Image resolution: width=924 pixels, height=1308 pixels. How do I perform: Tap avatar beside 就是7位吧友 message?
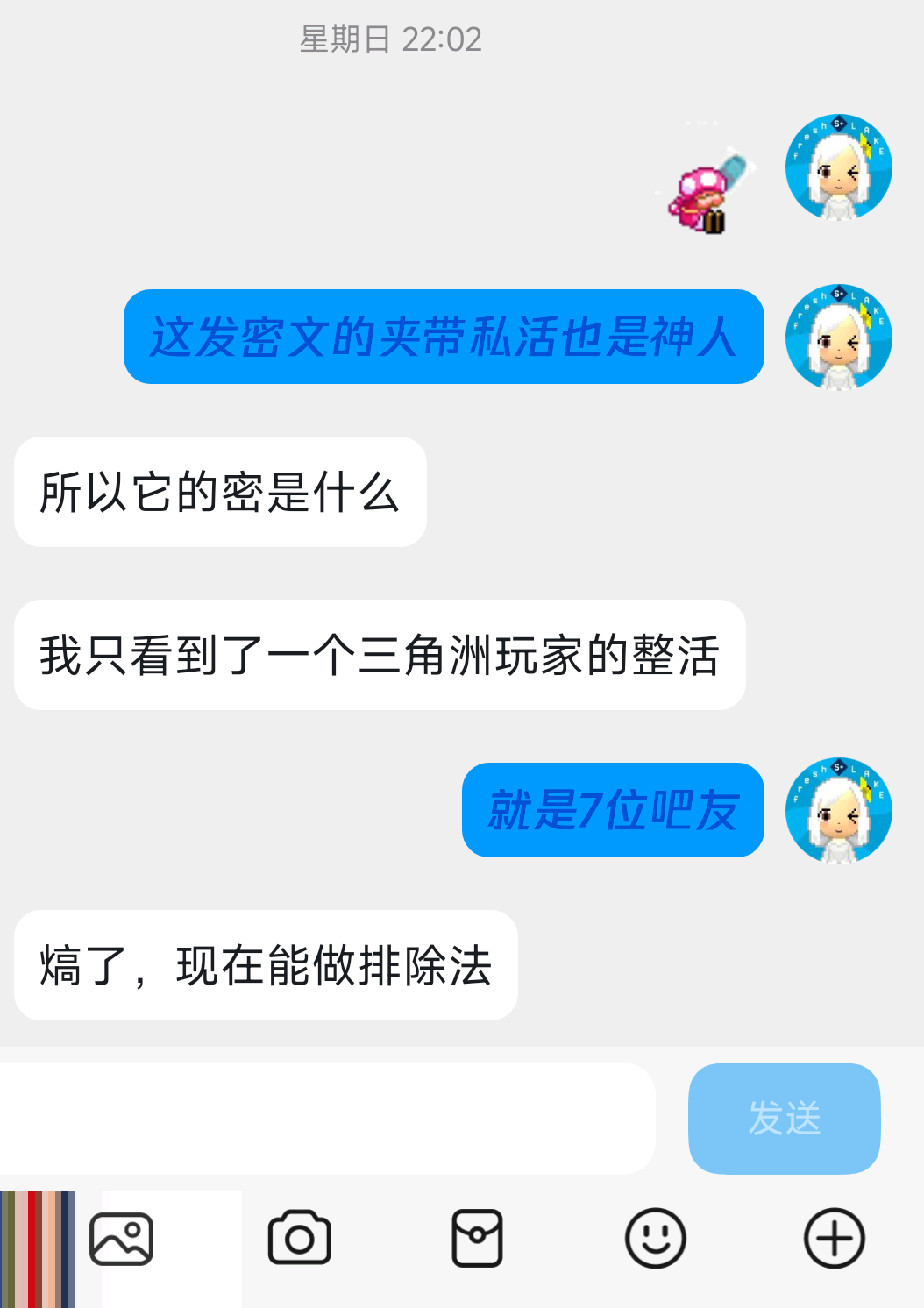838,810
